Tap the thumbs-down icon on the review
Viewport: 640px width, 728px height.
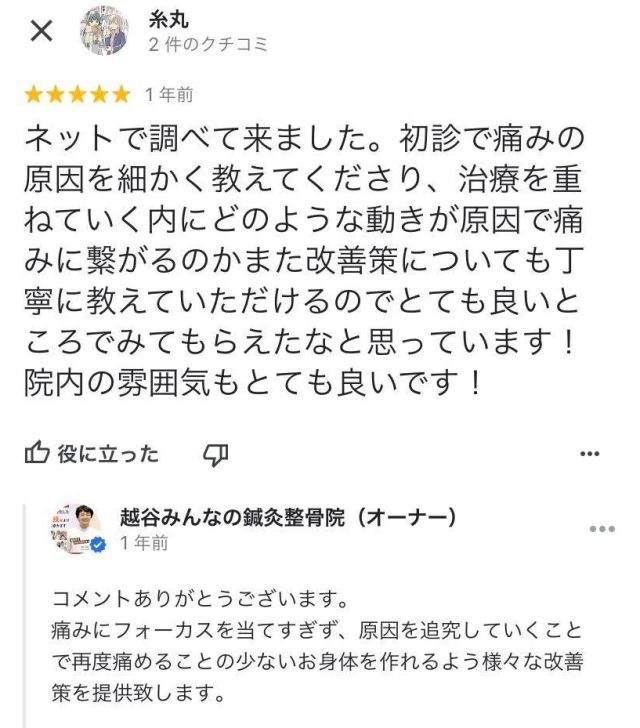tap(216, 454)
